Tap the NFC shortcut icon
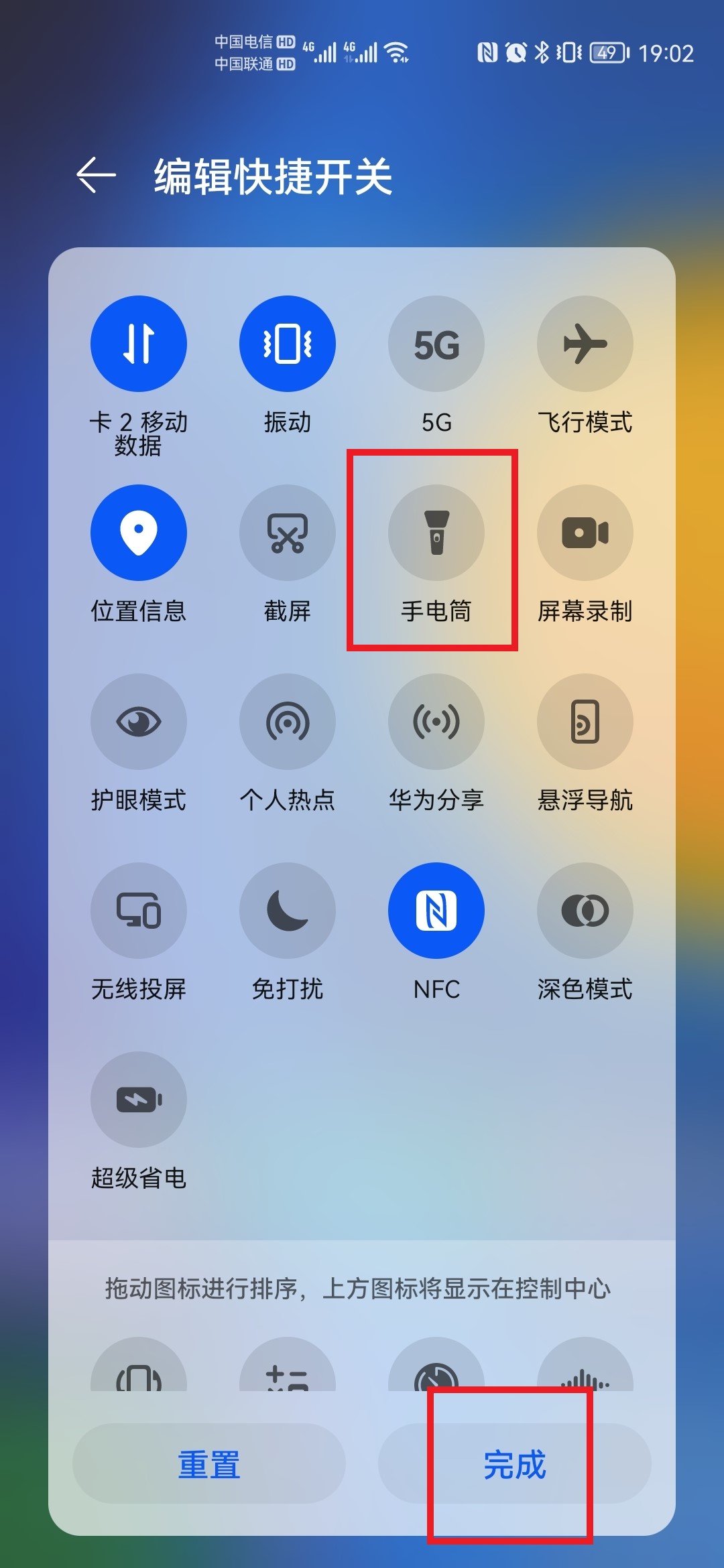This screenshot has height=1568, width=724. [436, 911]
